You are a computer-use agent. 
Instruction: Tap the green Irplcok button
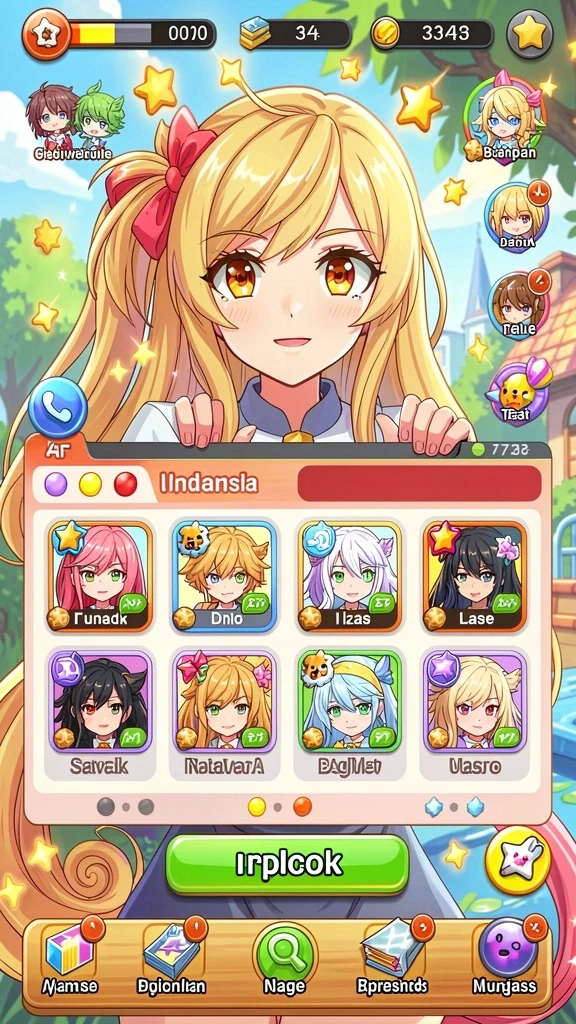(287, 864)
